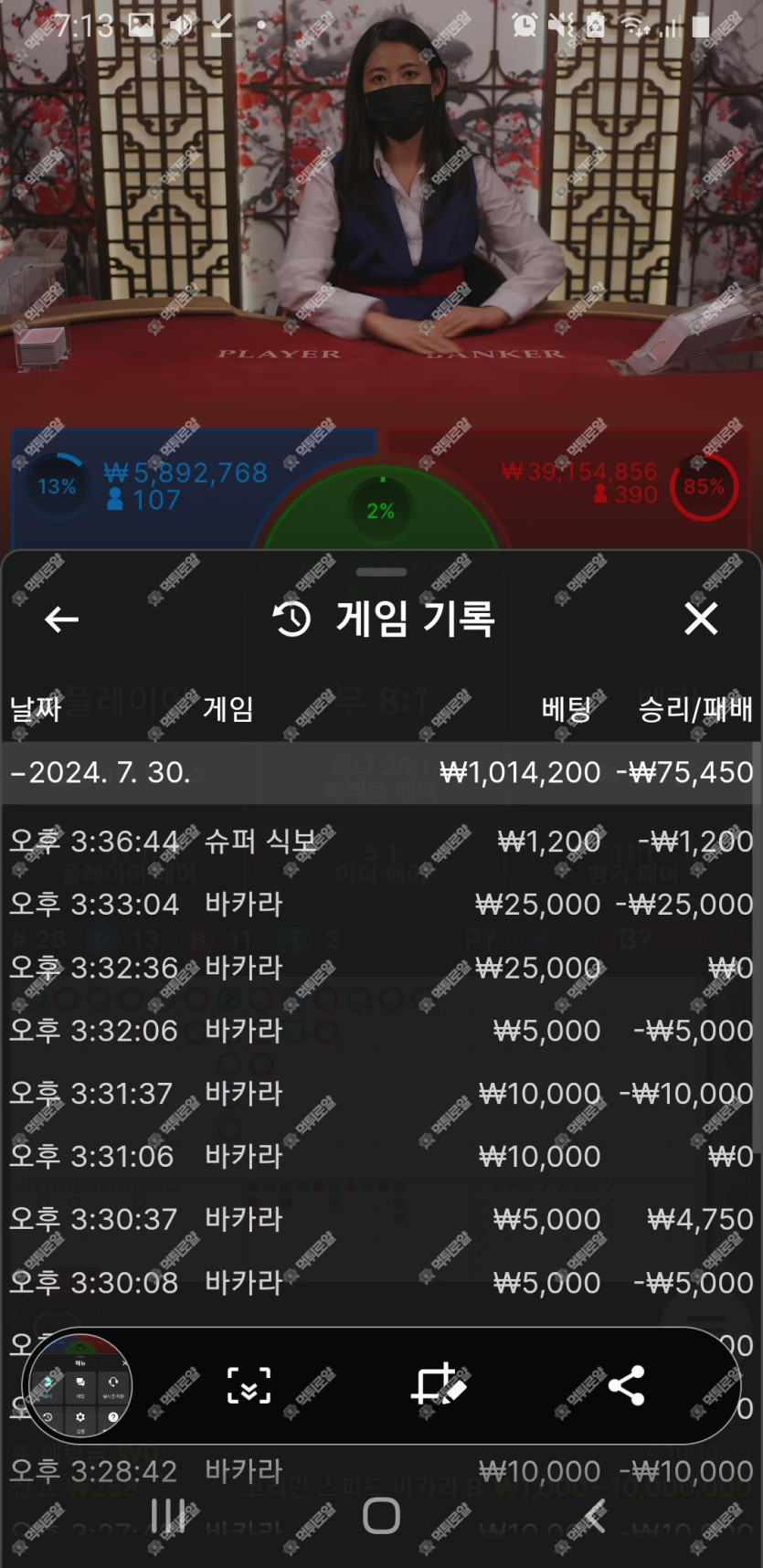Viewport: 763px width, 1568px height.
Task: Open the 오후 3:31:06 바카라 record
Action: pos(380,1157)
